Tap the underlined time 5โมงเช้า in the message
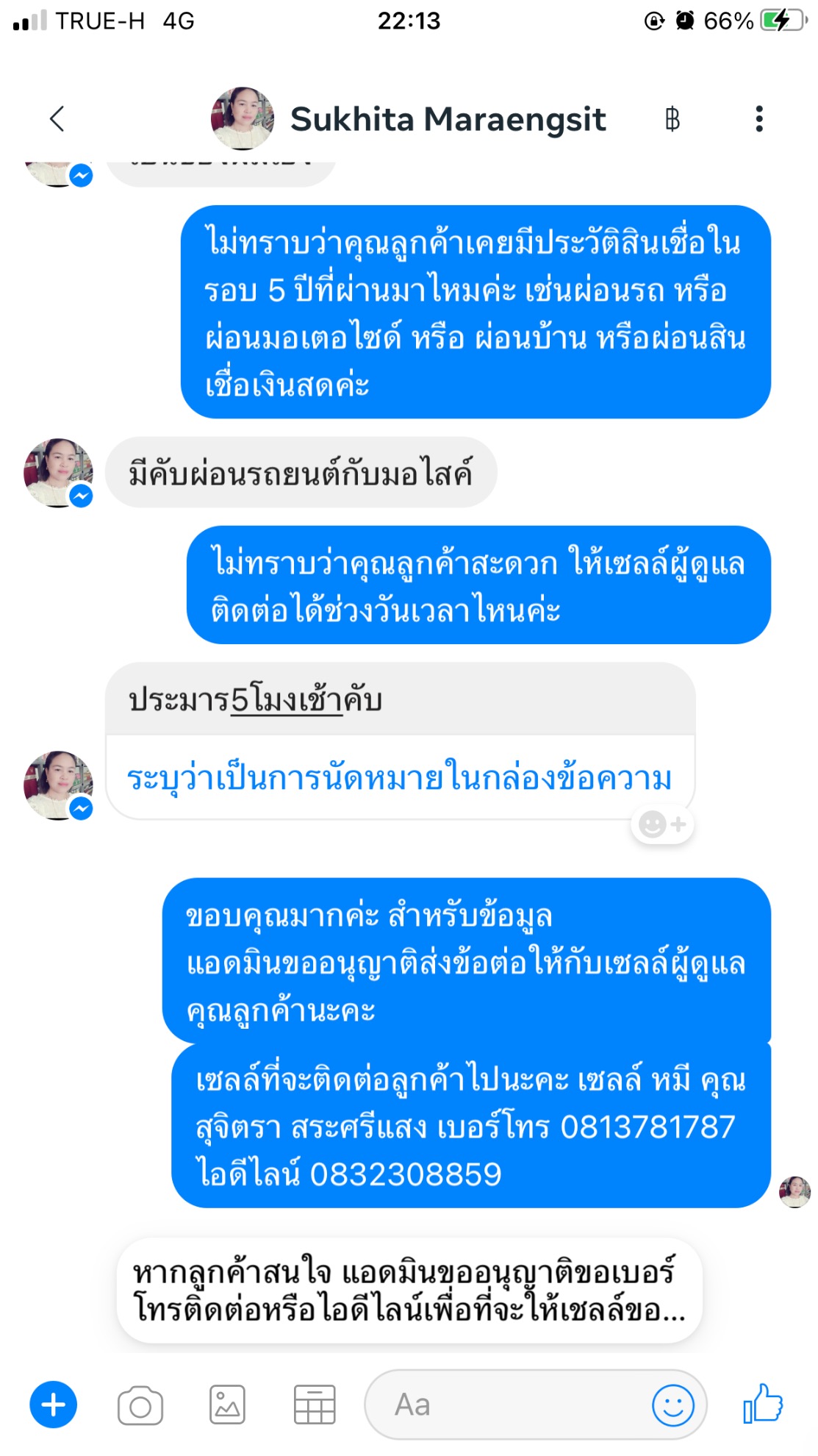This screenshot has height=1456, width=818. click(287, 700)
